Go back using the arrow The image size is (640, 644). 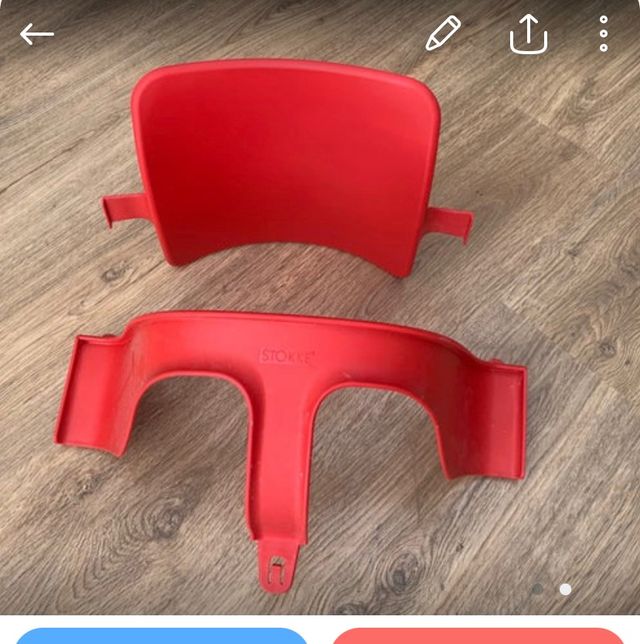point(37,34)
